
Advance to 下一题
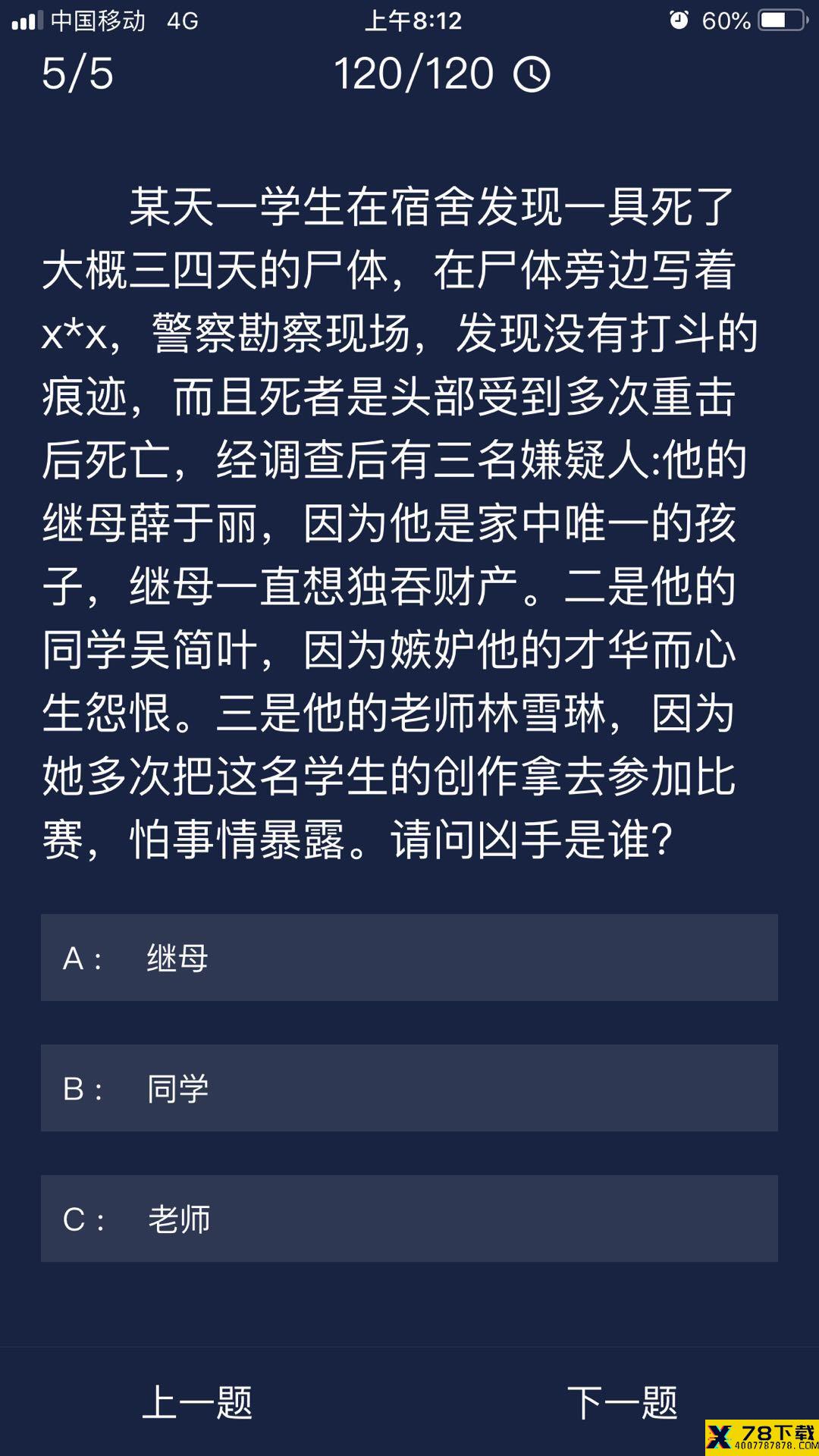point(622,1402)
